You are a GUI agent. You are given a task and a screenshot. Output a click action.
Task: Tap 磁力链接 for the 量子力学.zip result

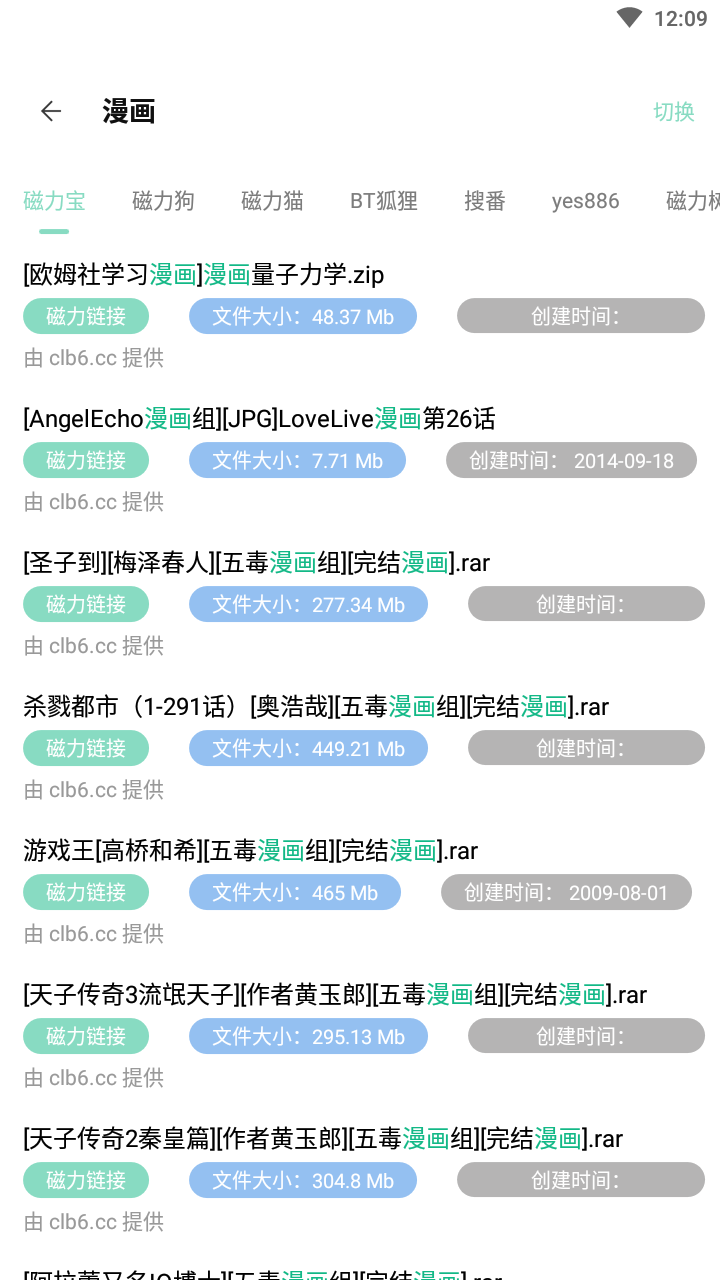[x=86, y=317]
